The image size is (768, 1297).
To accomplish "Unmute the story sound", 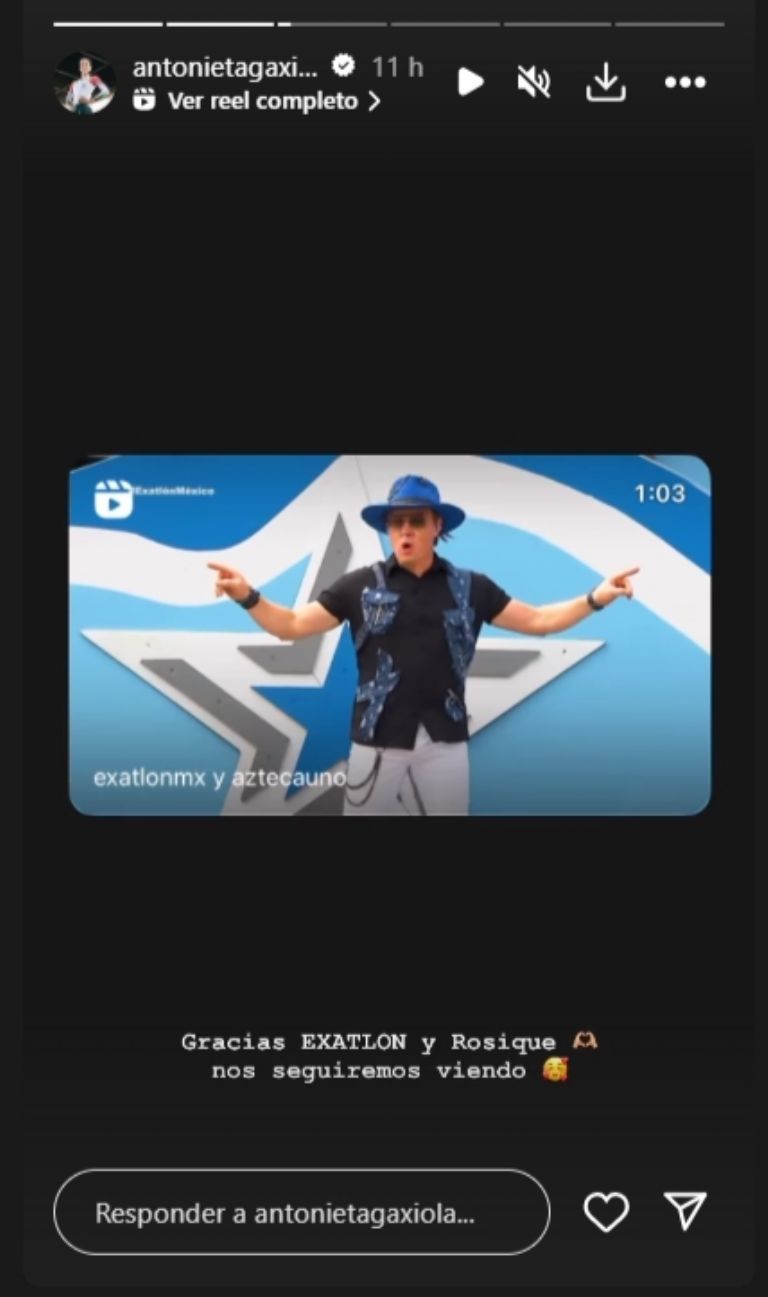I will tap(534, 82).
